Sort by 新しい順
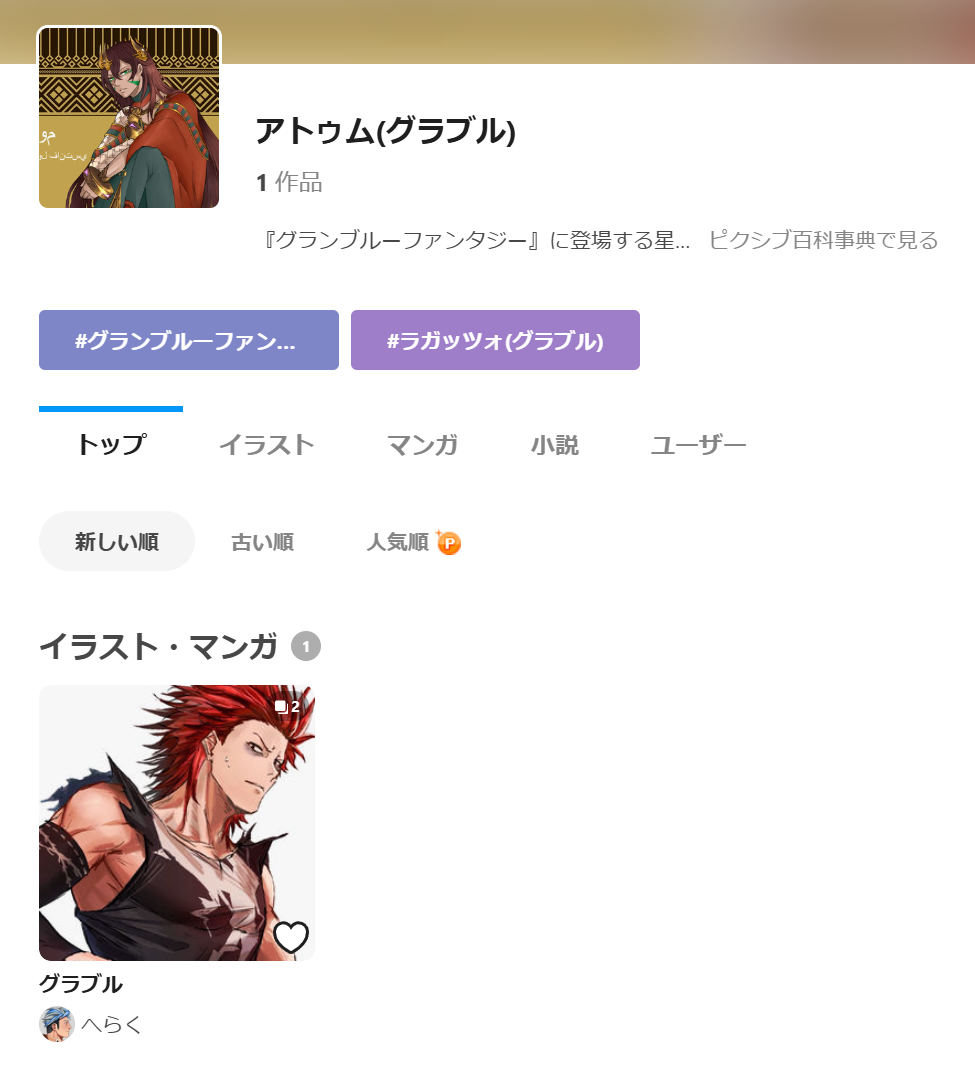This screenshot has width=975, height=1074. click(116, 542)
